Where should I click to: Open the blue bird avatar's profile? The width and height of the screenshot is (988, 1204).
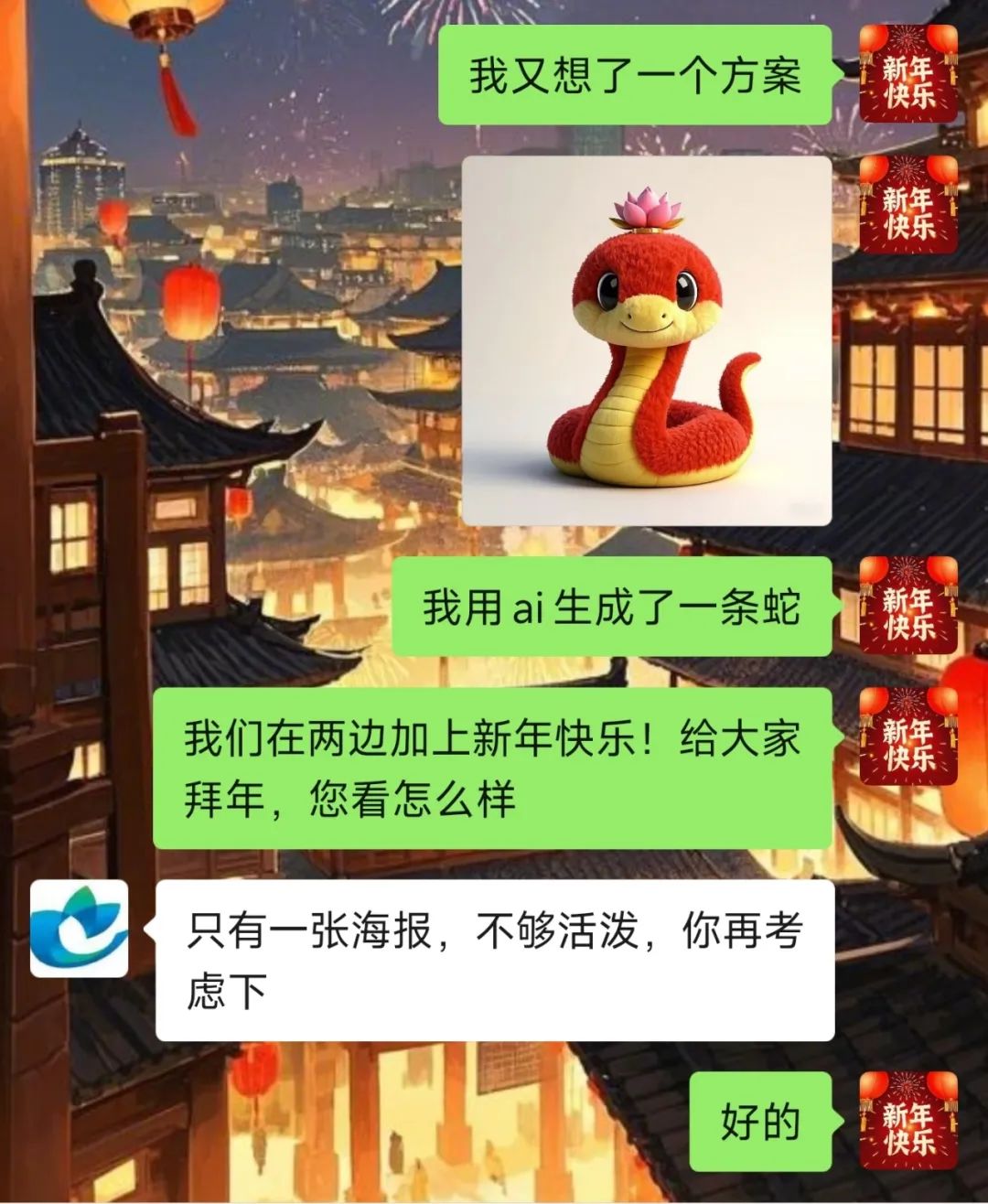point(79,928)
